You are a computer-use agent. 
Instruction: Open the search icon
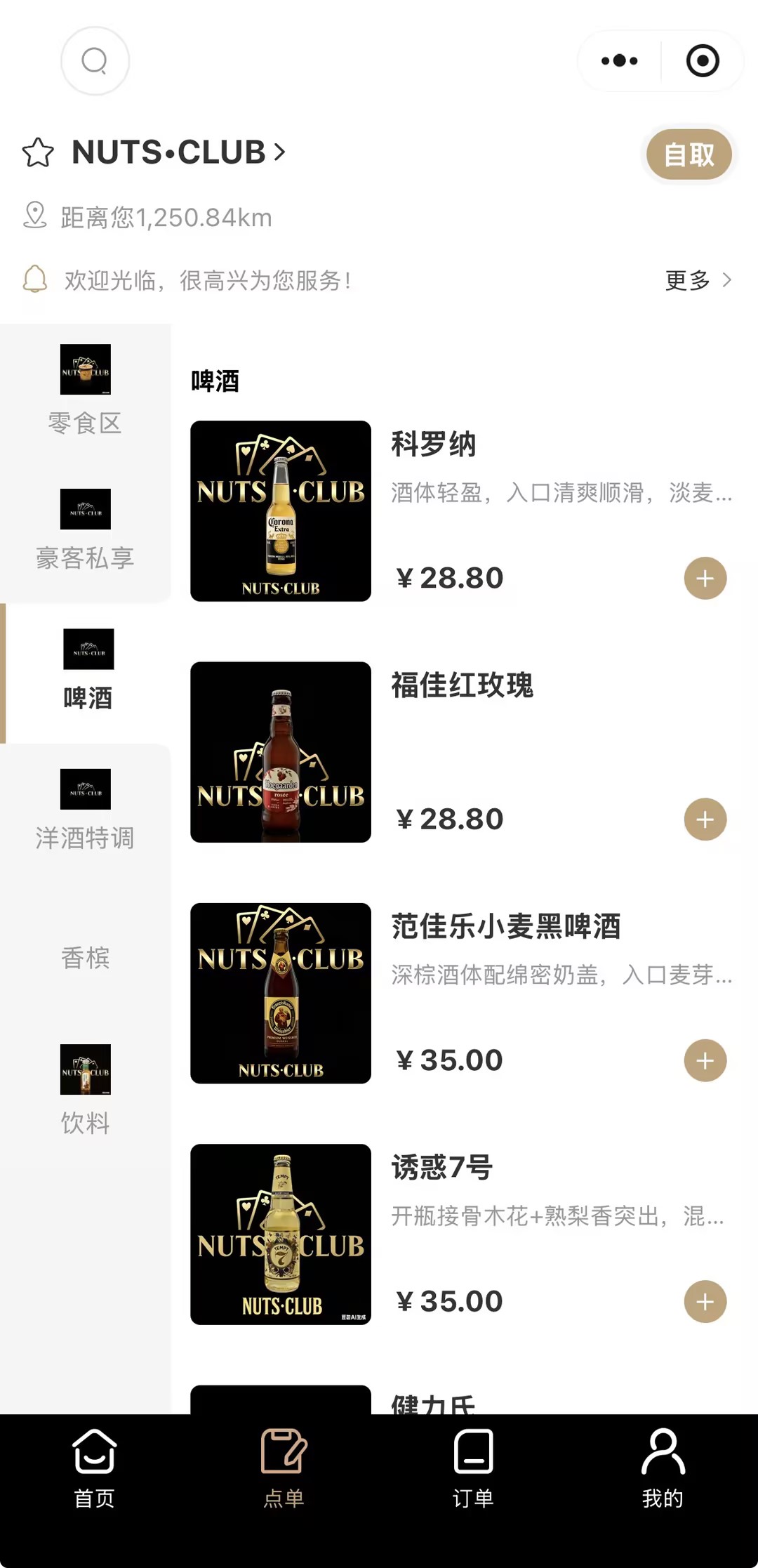click(x=95, y=61)
